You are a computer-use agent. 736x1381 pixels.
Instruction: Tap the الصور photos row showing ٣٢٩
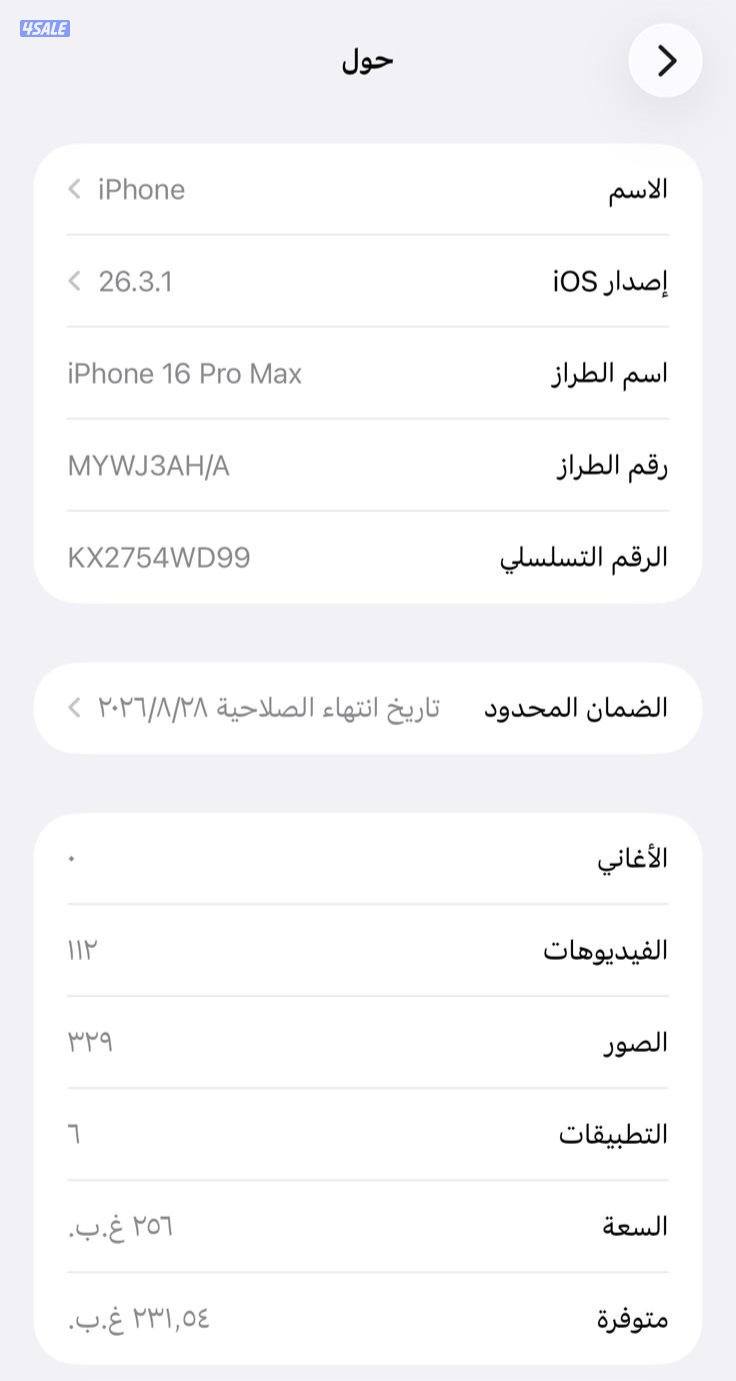point(368,1042)
